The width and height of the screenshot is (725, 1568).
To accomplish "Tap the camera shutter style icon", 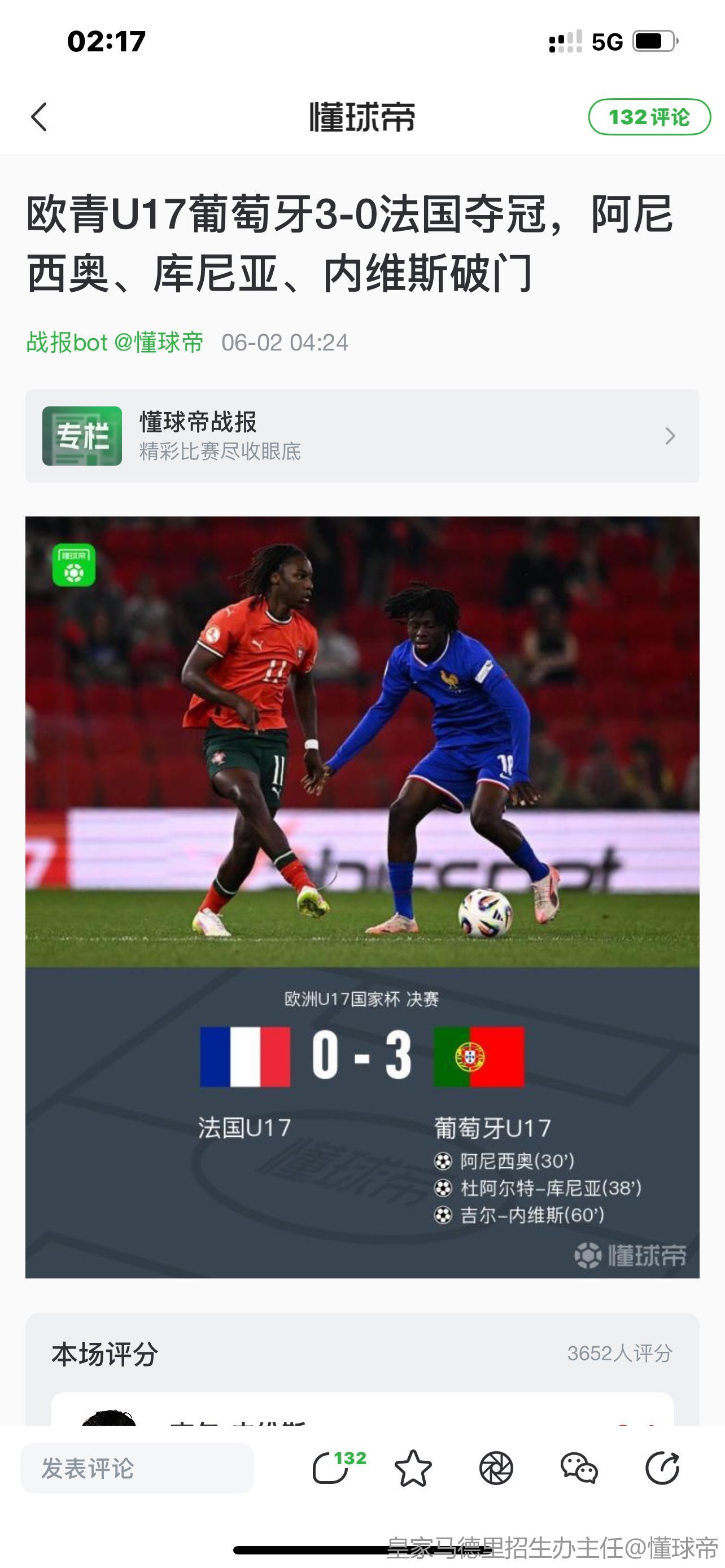I will tap(496, 1468).
